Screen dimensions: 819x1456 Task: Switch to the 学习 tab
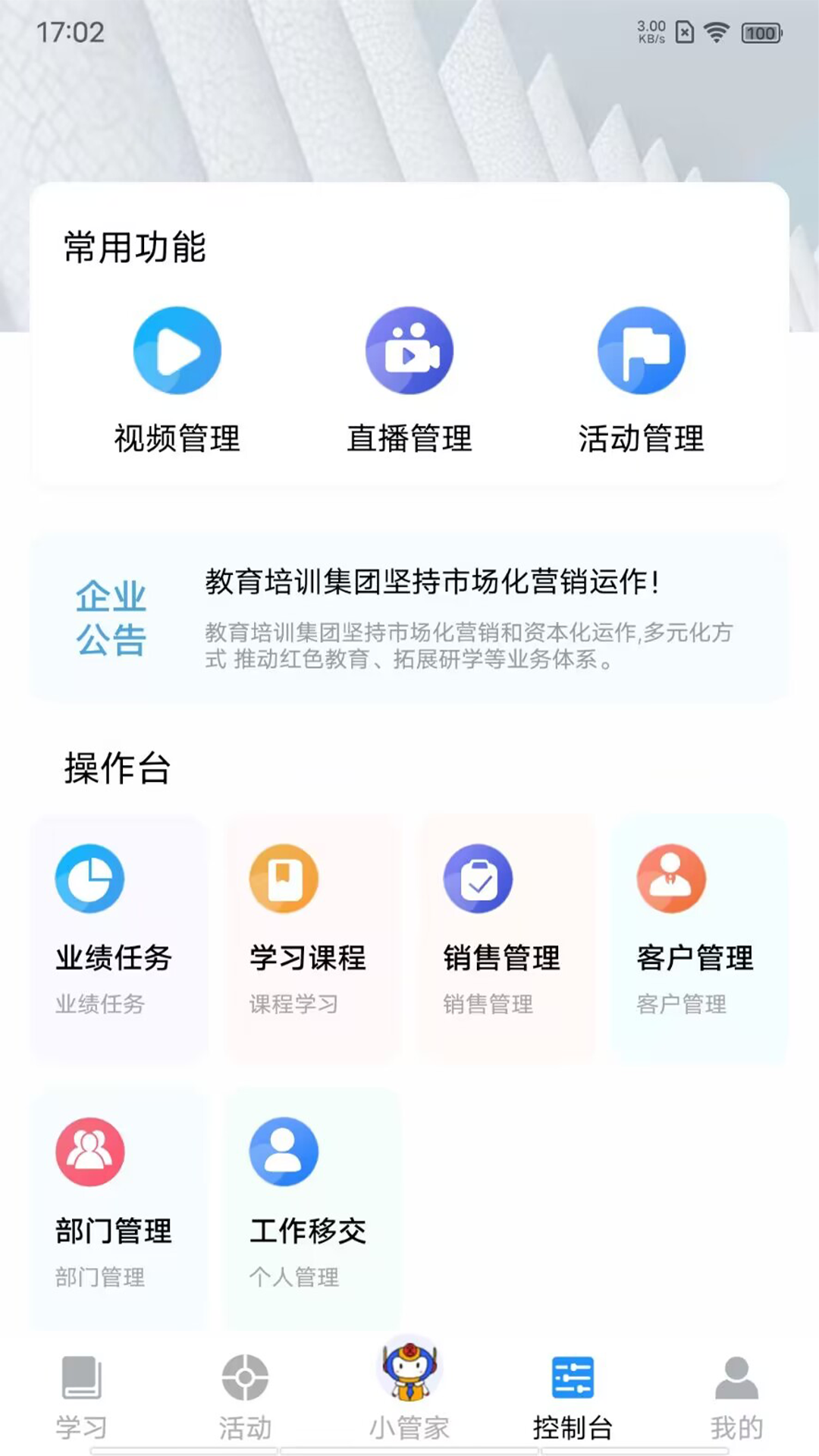point(79,1399)
